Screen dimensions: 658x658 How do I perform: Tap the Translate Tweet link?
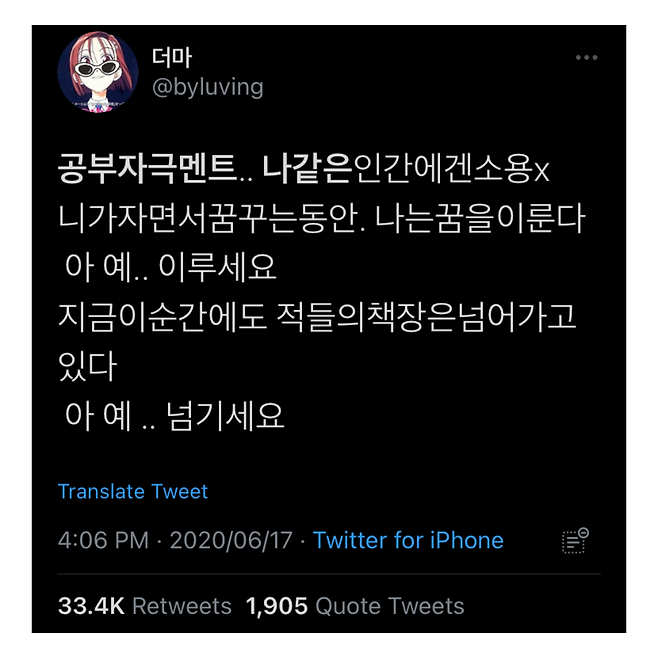133,492
